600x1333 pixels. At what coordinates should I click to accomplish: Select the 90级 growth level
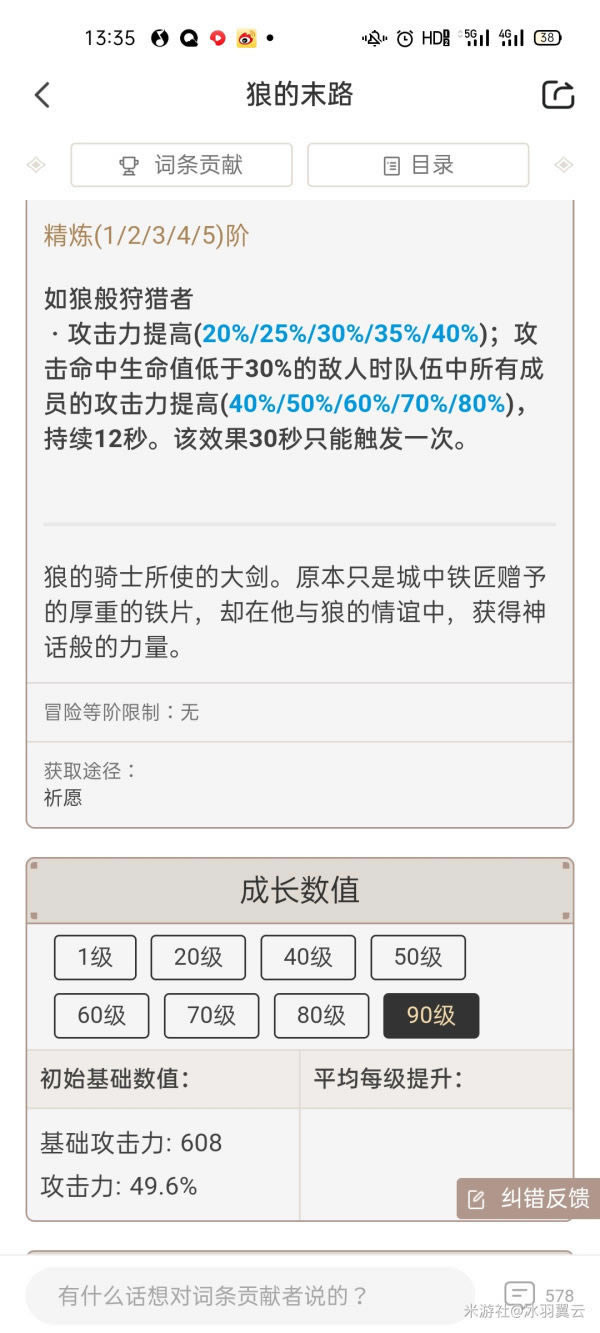[431, 1015]
